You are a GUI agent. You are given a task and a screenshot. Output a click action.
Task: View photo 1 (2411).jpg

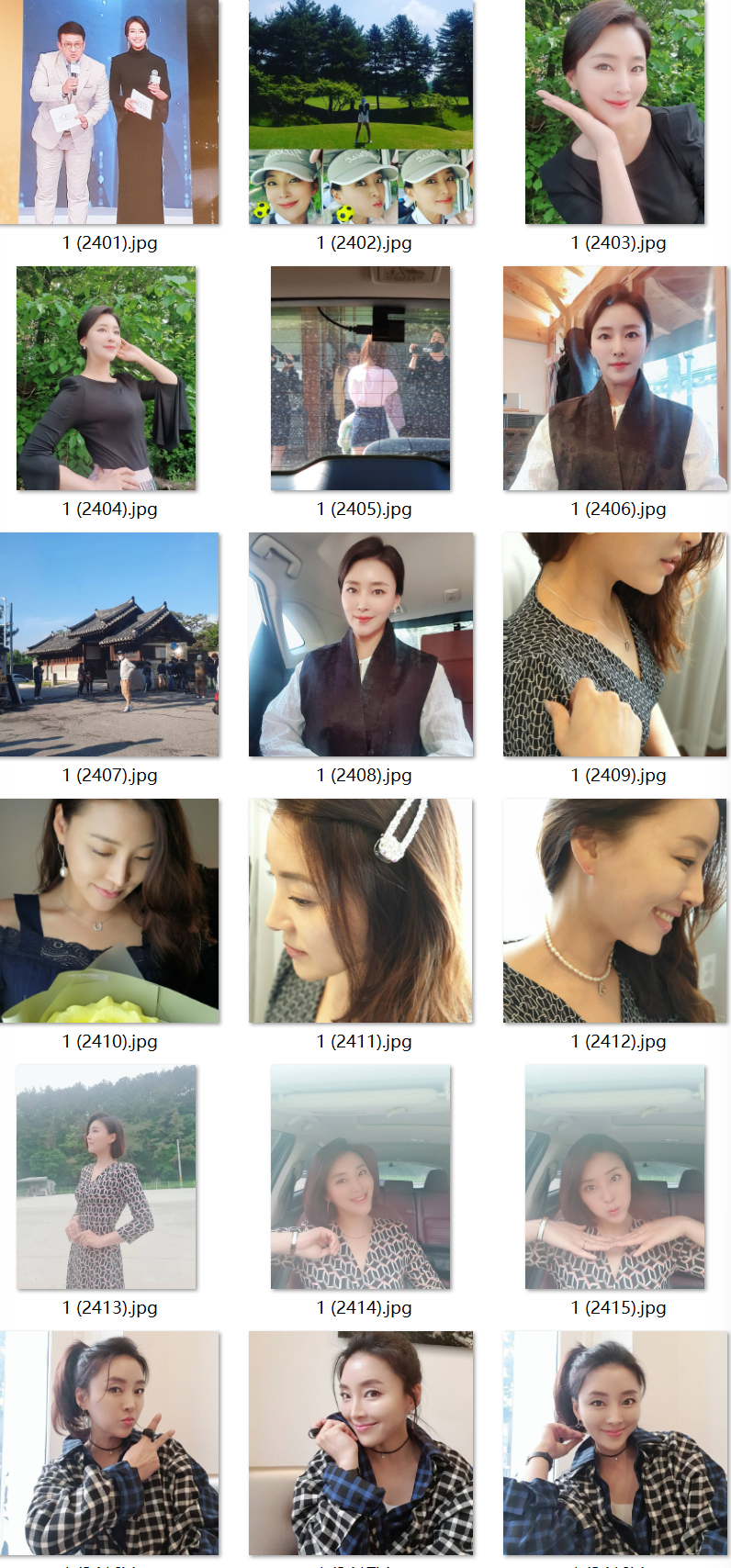tap(361, 910)
